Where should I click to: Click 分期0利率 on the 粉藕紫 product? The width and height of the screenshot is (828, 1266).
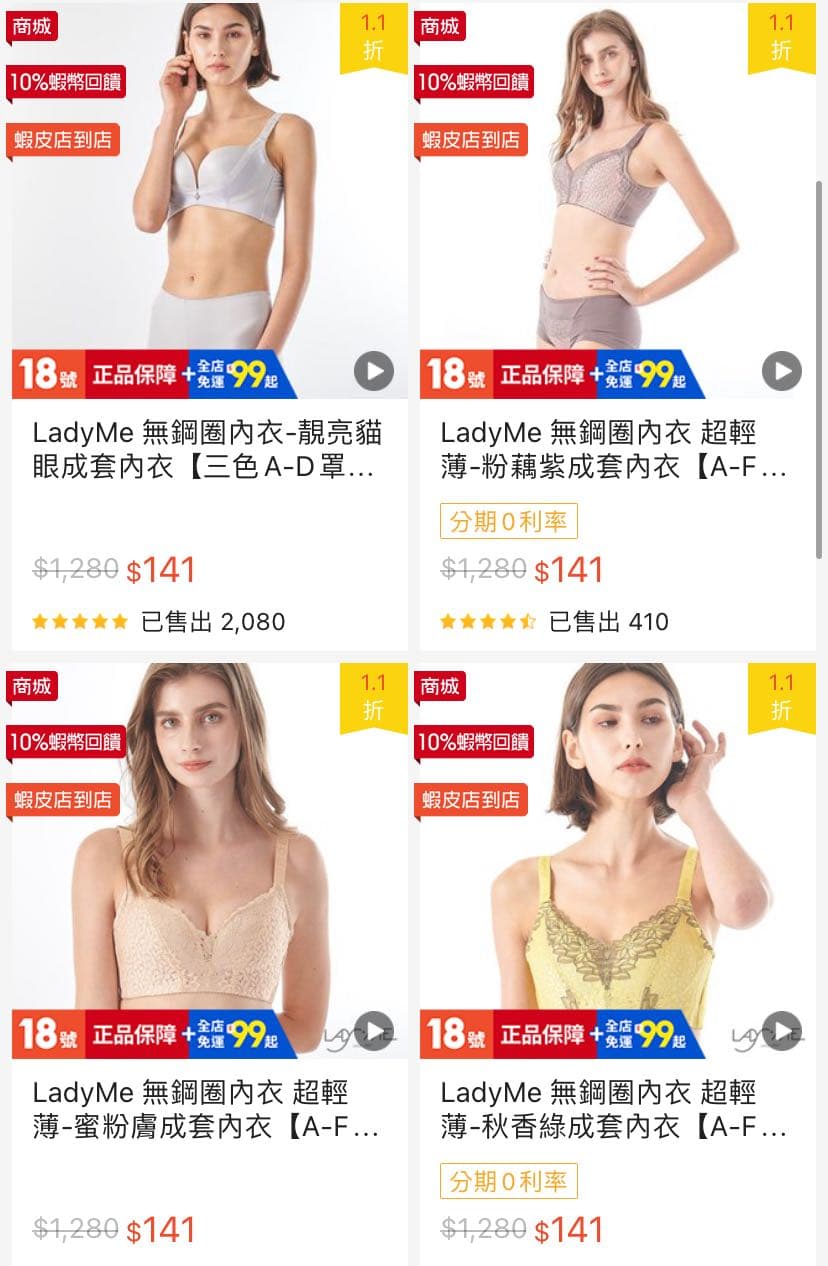[x=508, y=521]
